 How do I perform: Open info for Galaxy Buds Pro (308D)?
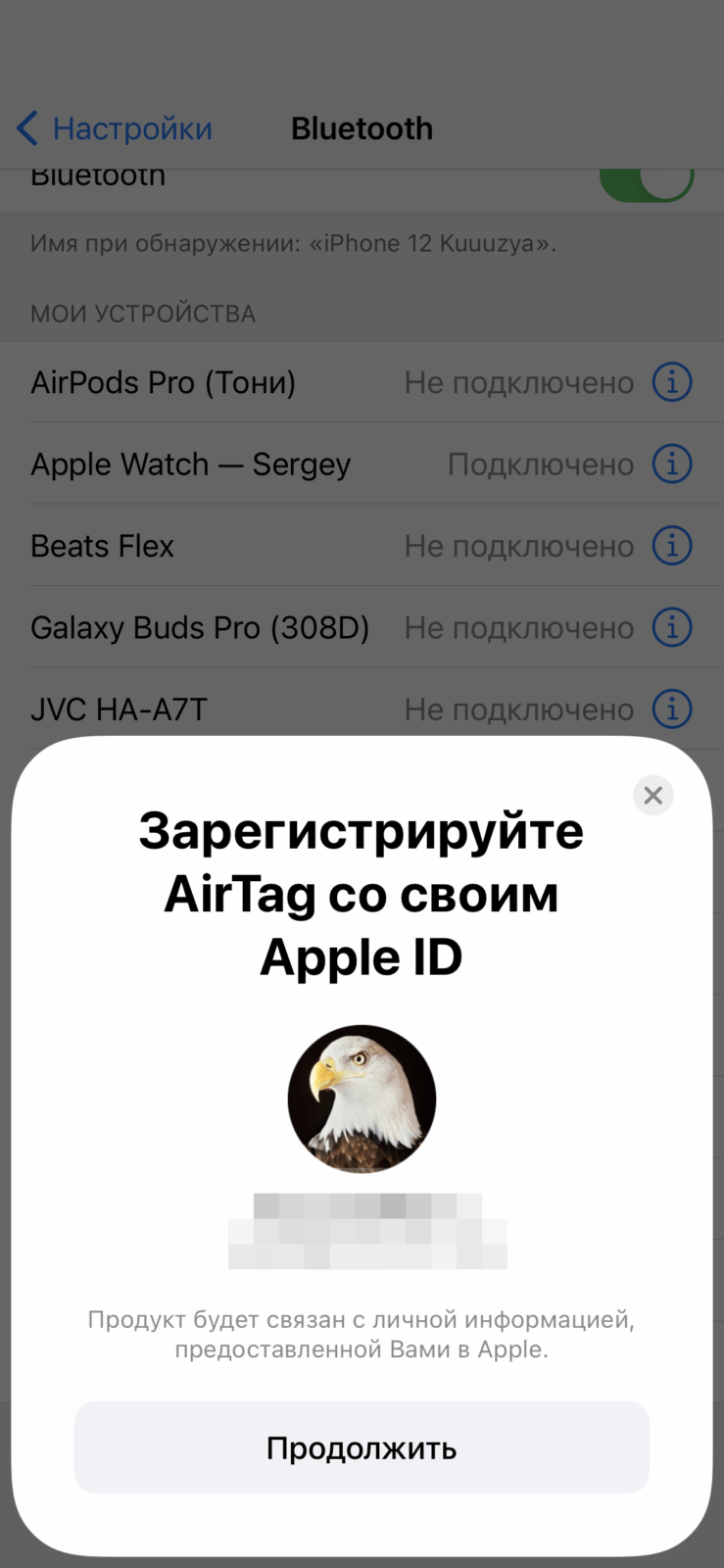tap(672, 627)
